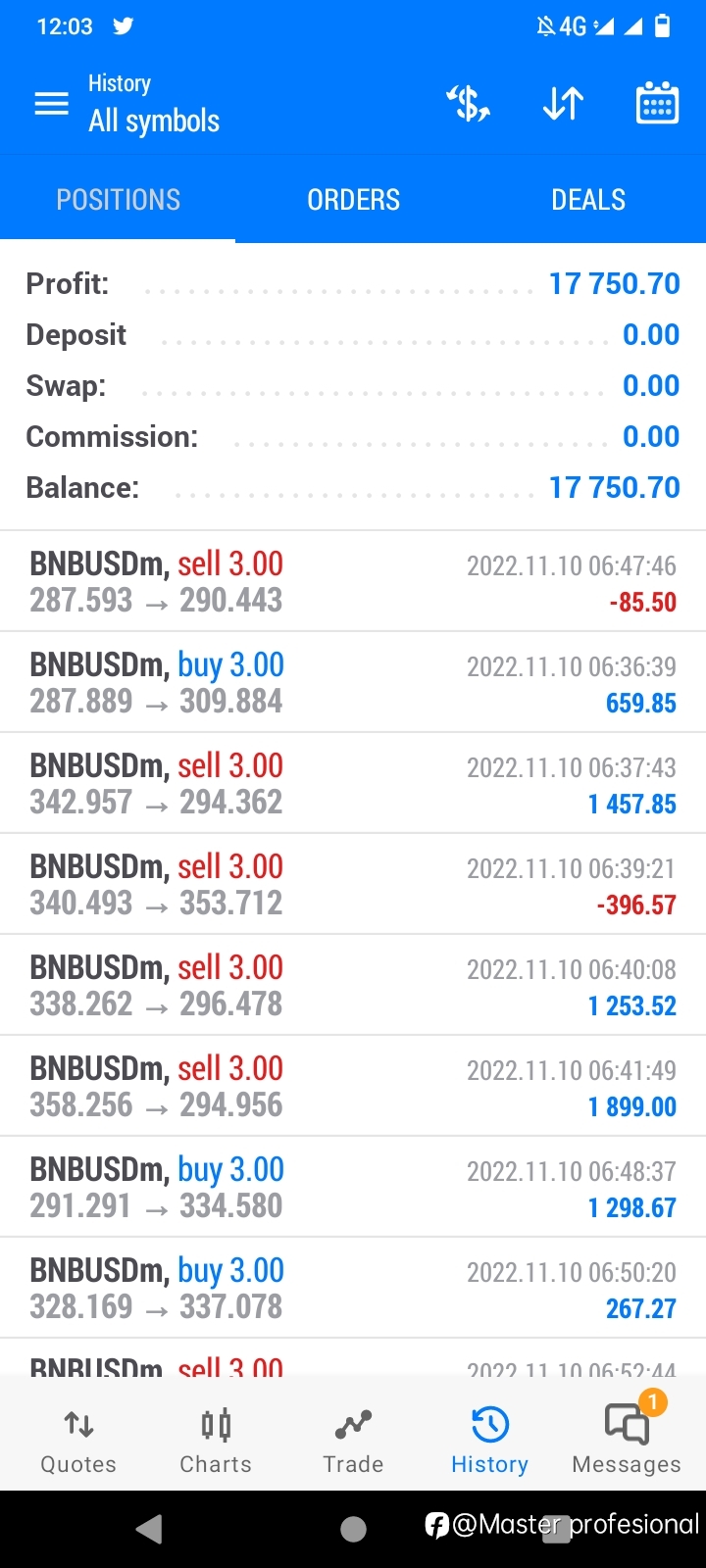The image size is (706, 1568).
Task: Tap the system back button
Action: [x=149, y=1529]
